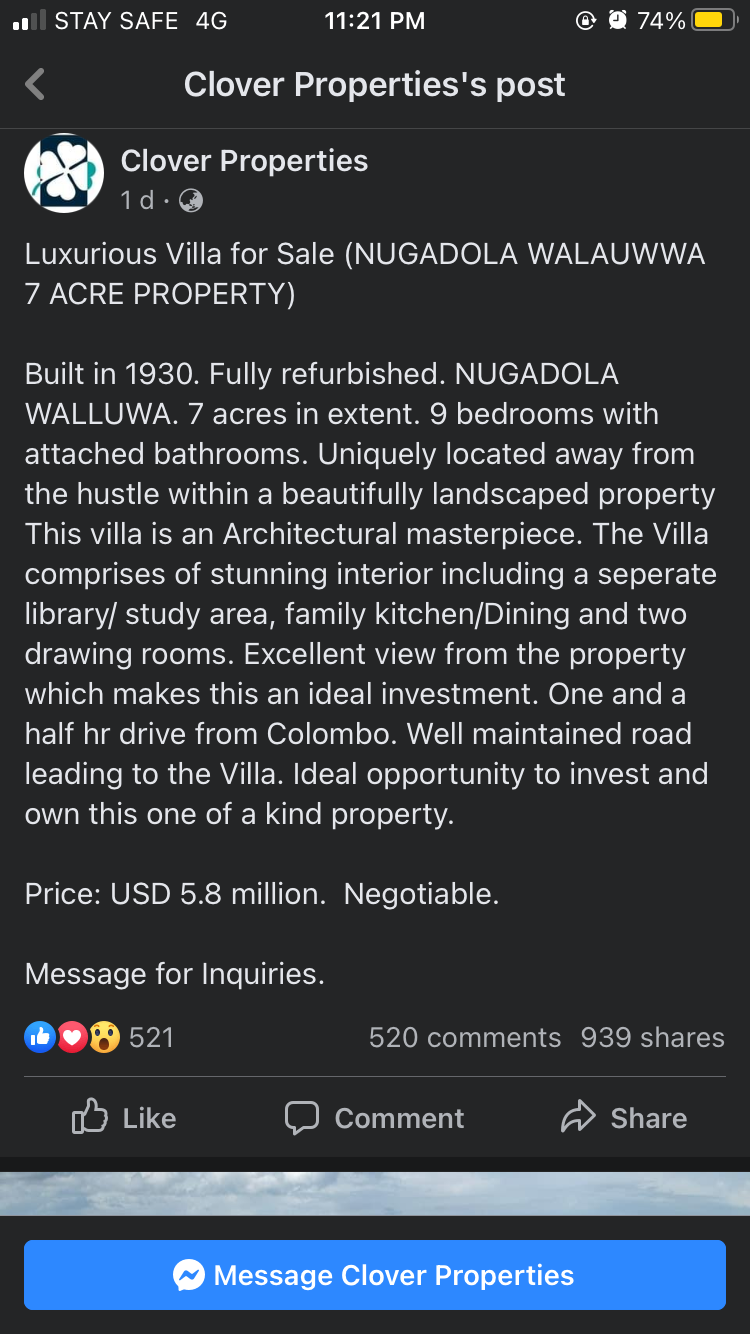View the list of 521 reactions
The image size is (750, 1334).
point(100,1037)
